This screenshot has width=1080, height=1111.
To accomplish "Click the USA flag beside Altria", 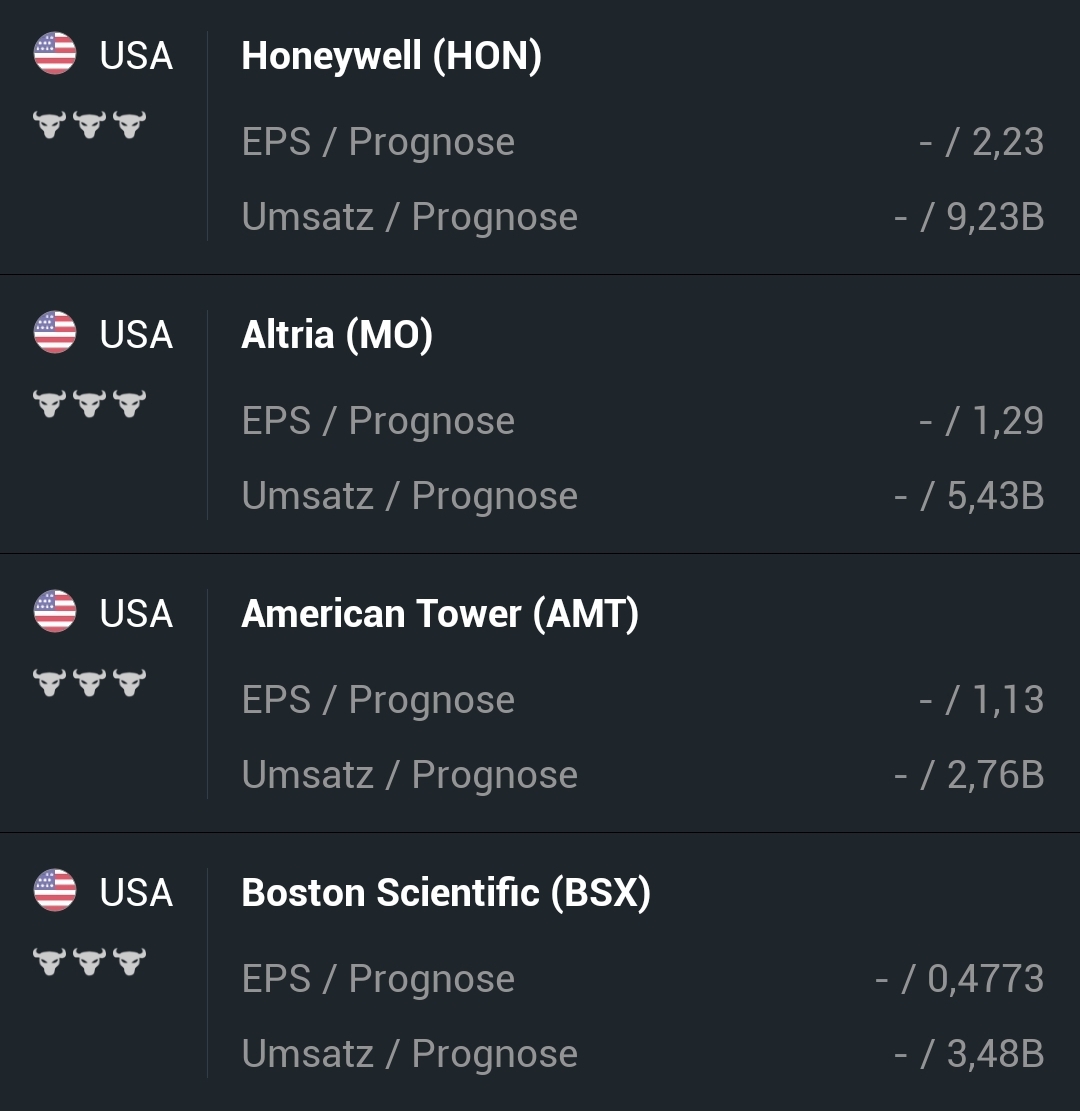I will [x=55, y=333].
